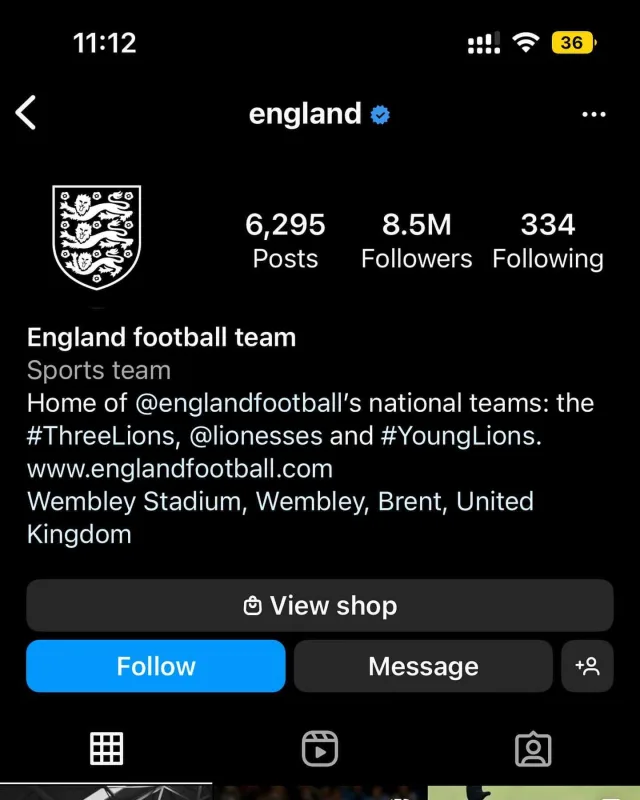Message the England football team
Viewport: 640px width, 800px height.
tap(423, 666)
